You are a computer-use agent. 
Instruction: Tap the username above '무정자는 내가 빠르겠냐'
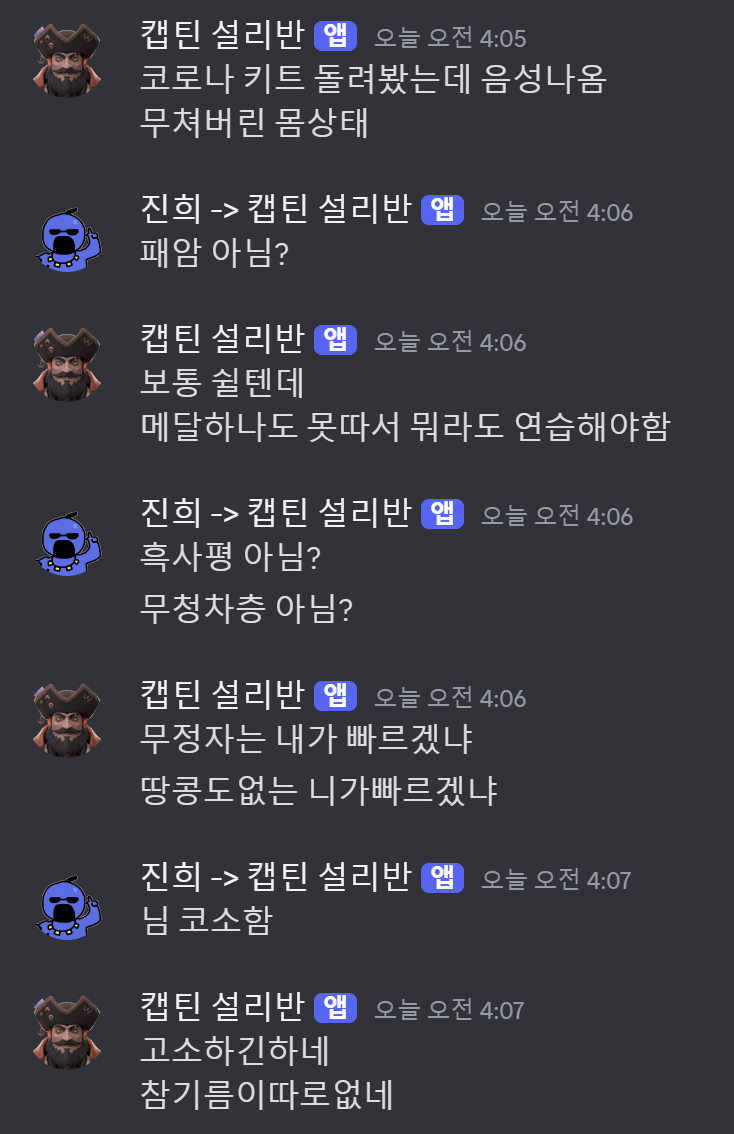click(x=221, y=694)
